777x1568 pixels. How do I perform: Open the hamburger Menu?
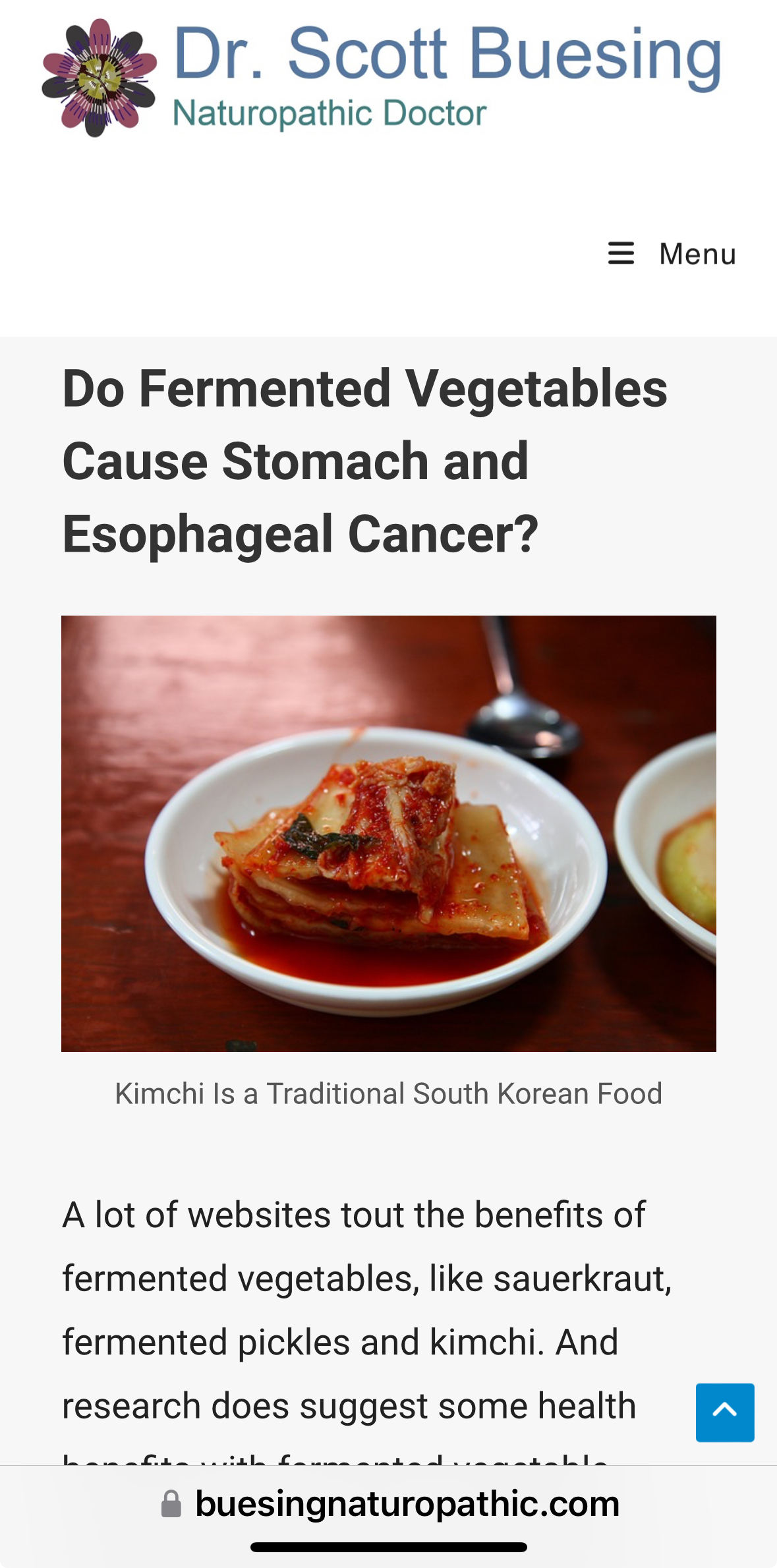click(x=671, y=254)
